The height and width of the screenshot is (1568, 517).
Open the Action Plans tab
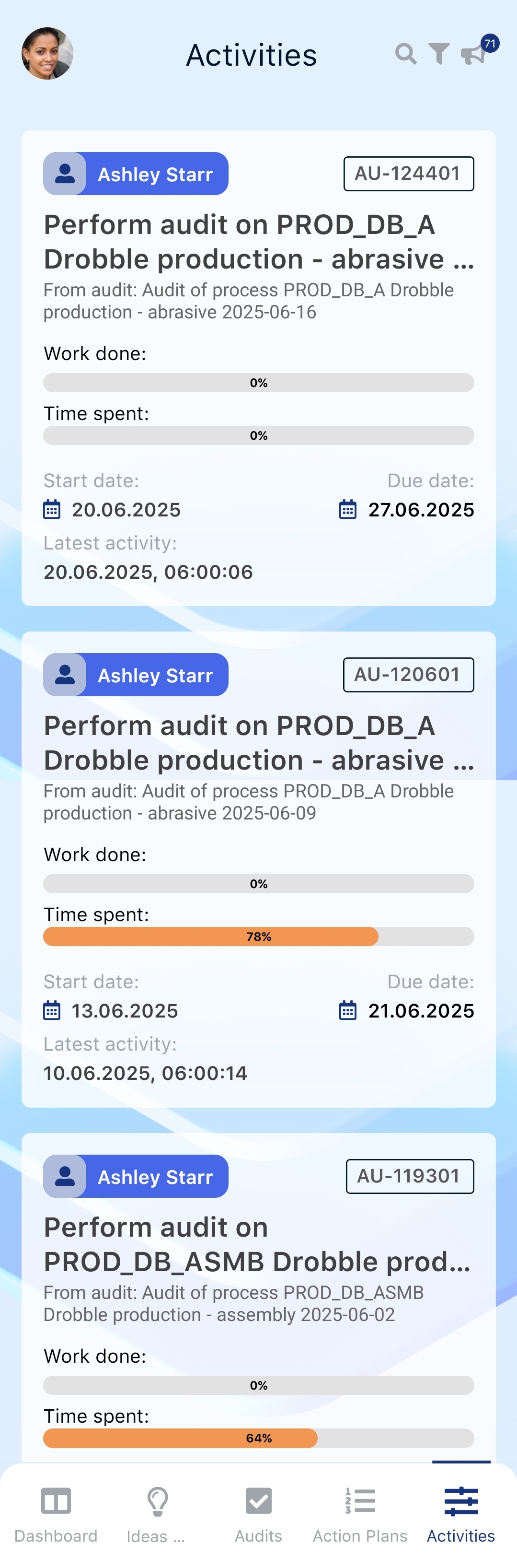(360, 1514)
